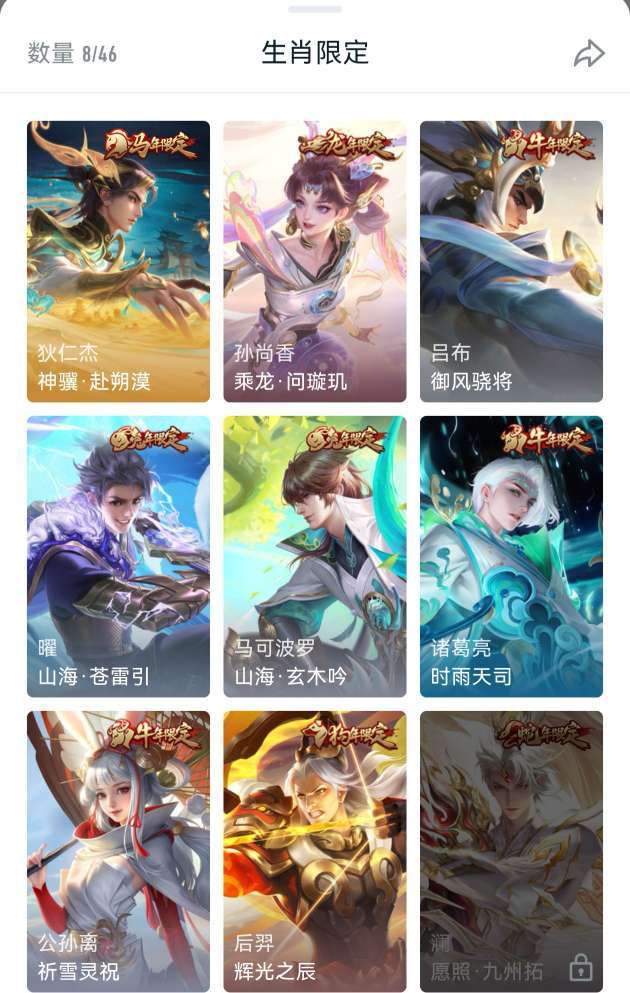The image size is (630, 993).
Task: Tap the locked 澜 愿照·九州拓 card
Action: 512,851
